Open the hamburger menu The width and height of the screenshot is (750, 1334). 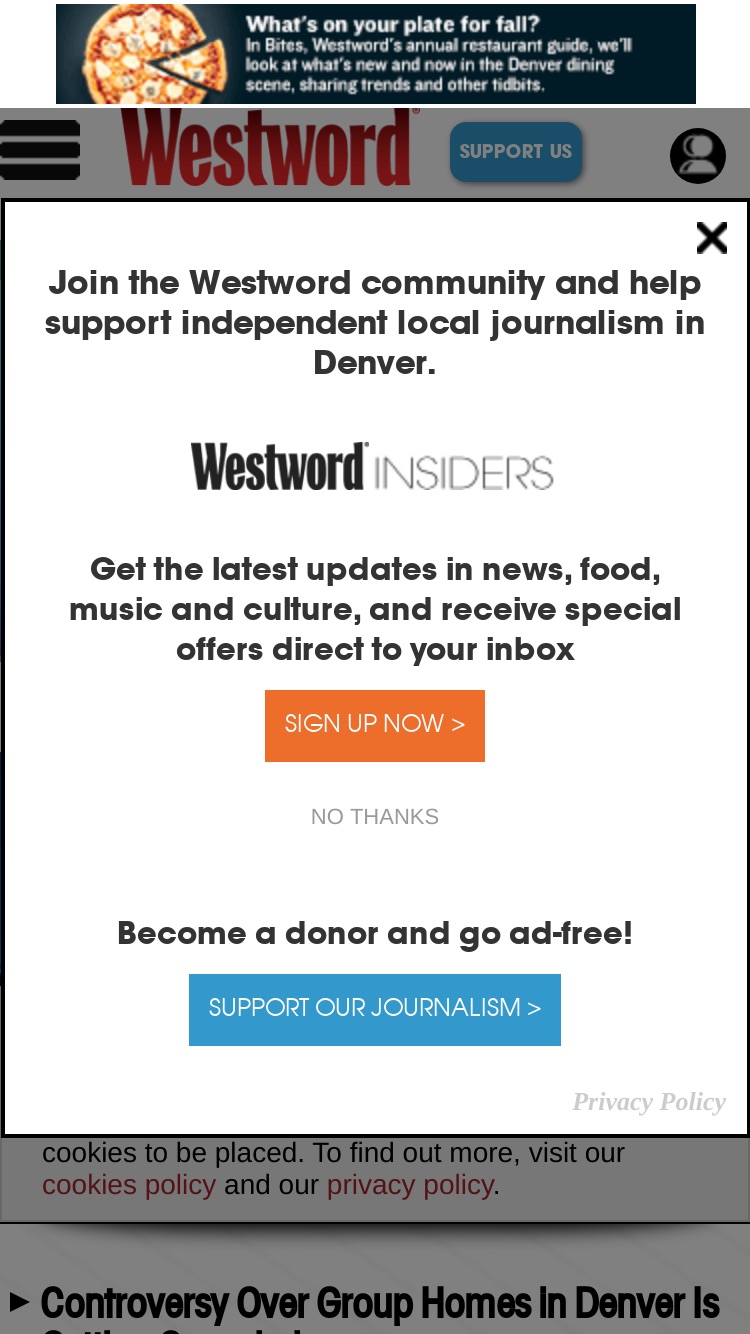(40, 150)
